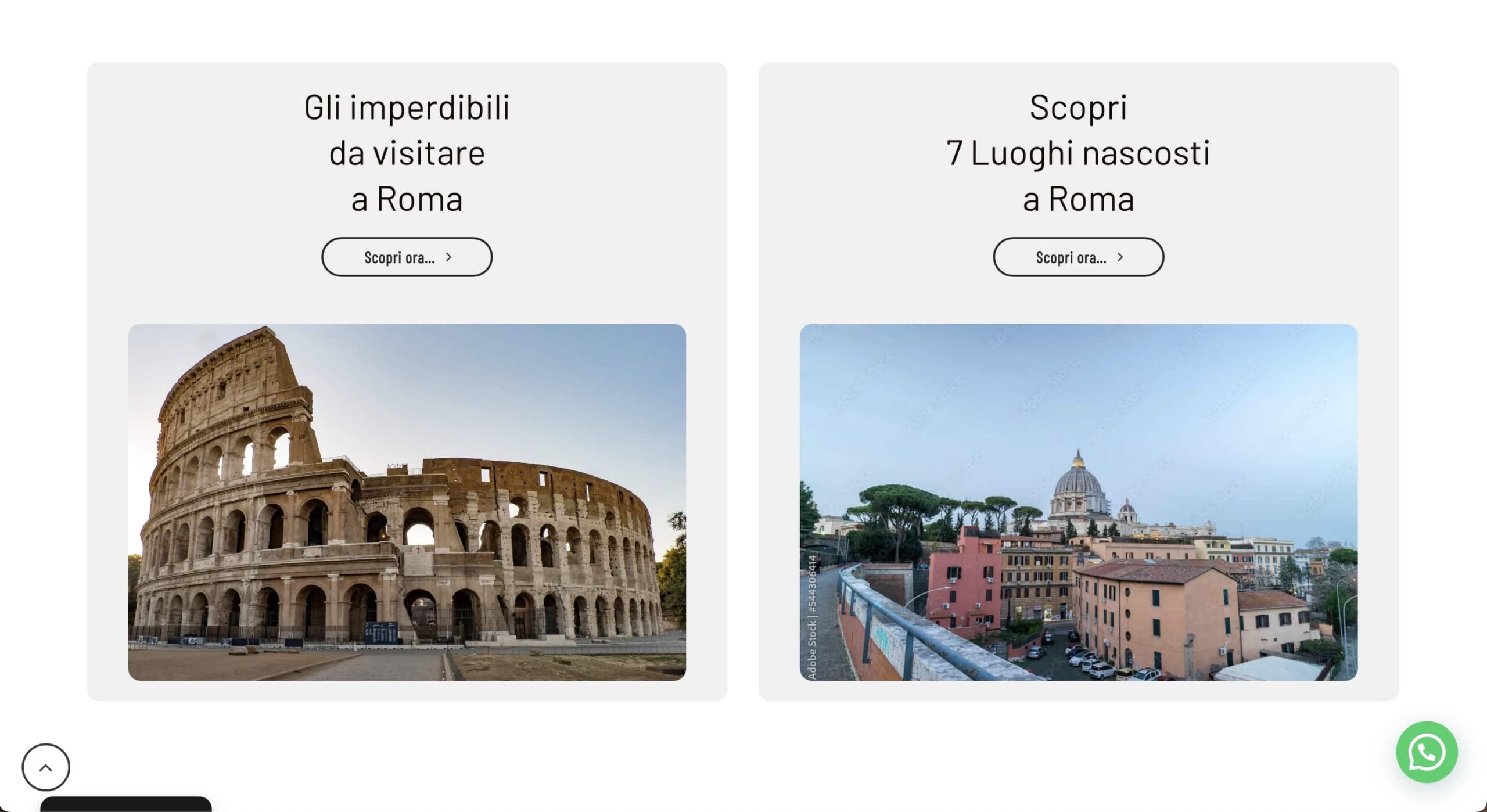
Task: Tap Scopri ora under 7 Luoghi nascosti
Action: click(1078, 257)
